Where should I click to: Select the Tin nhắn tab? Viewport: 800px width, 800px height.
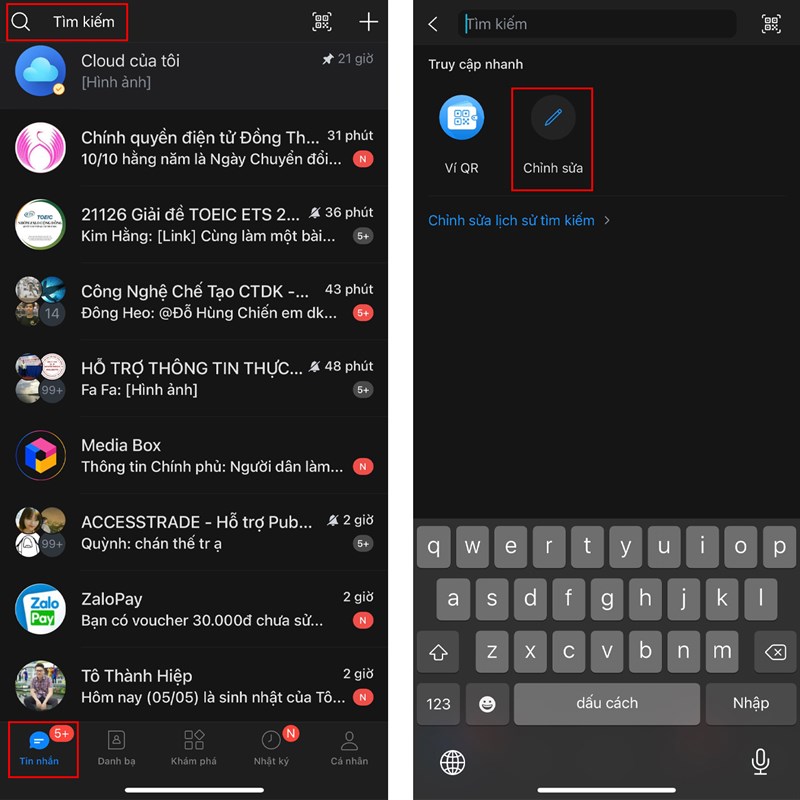pyautogui.click(x=39, y=747)
